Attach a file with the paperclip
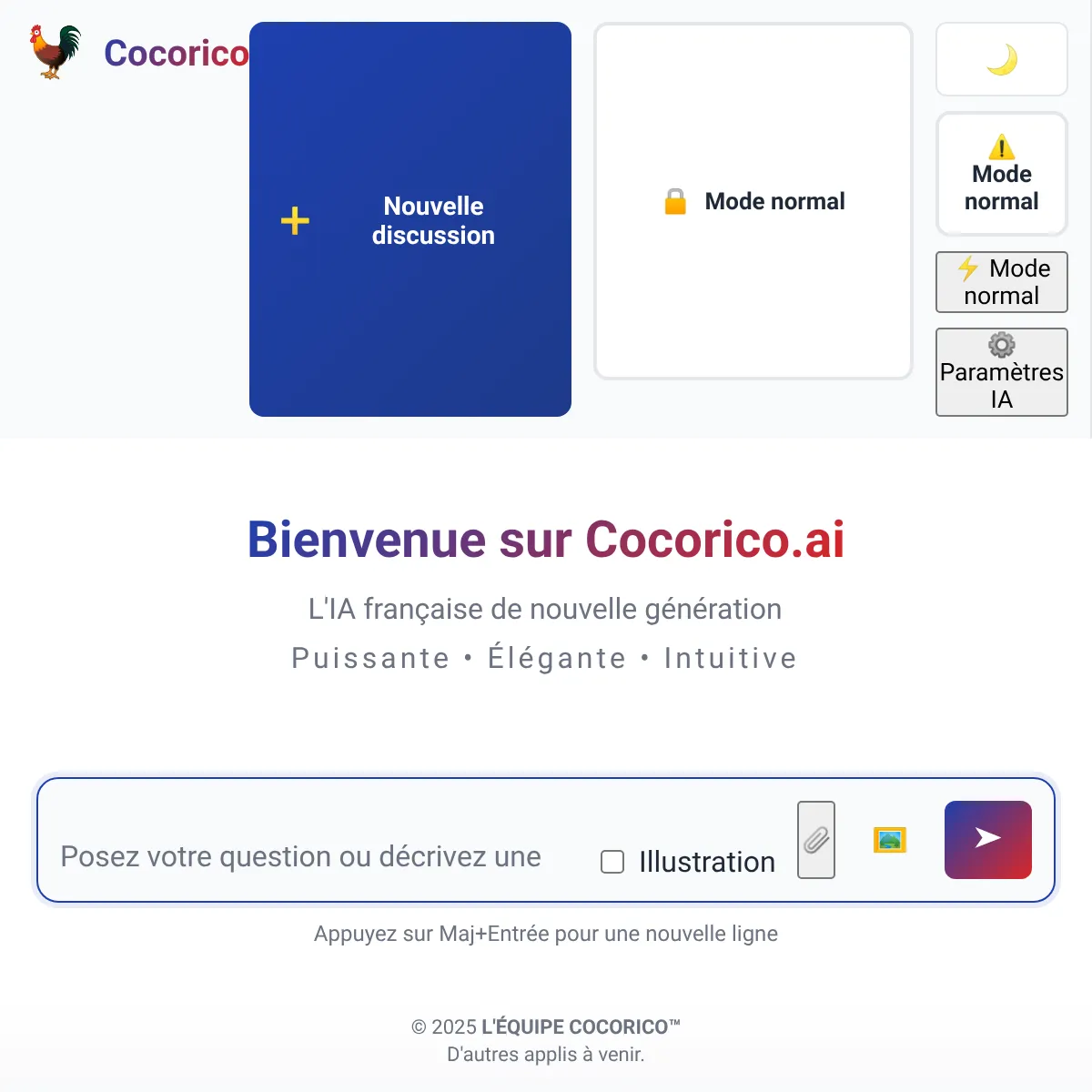Viewport: 1092px width, 1092px height. (816, 840)
